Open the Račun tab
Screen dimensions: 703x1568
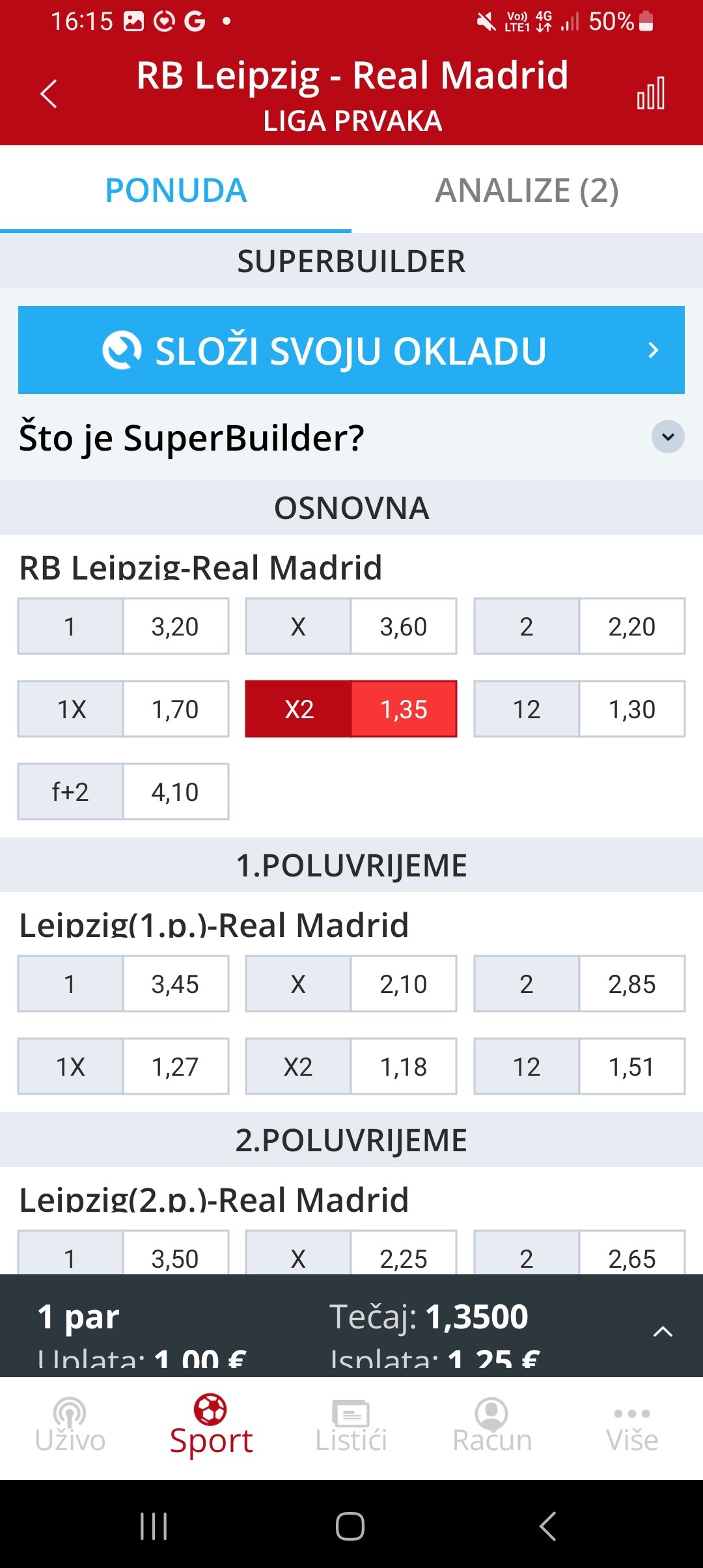[492, 1426]
